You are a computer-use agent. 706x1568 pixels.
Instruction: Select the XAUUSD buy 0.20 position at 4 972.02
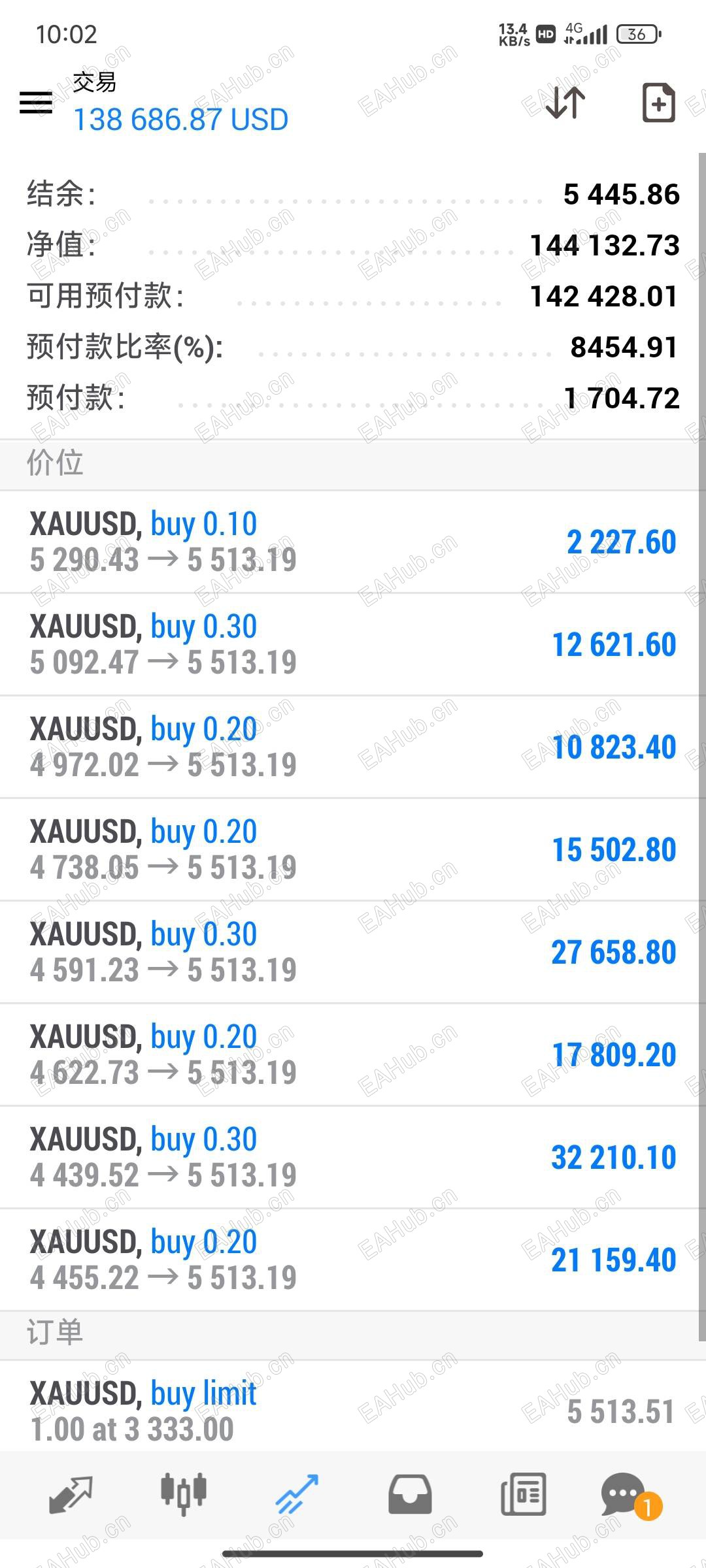point(353,747)
